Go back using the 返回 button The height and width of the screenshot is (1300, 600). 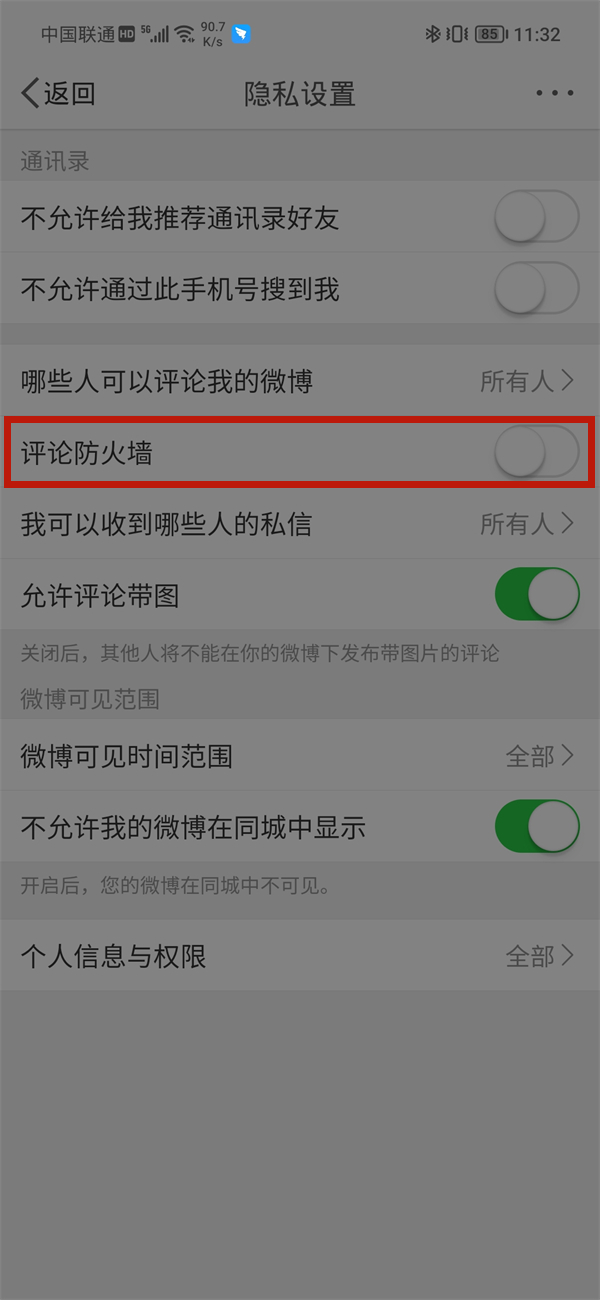[x=58, y=94]
